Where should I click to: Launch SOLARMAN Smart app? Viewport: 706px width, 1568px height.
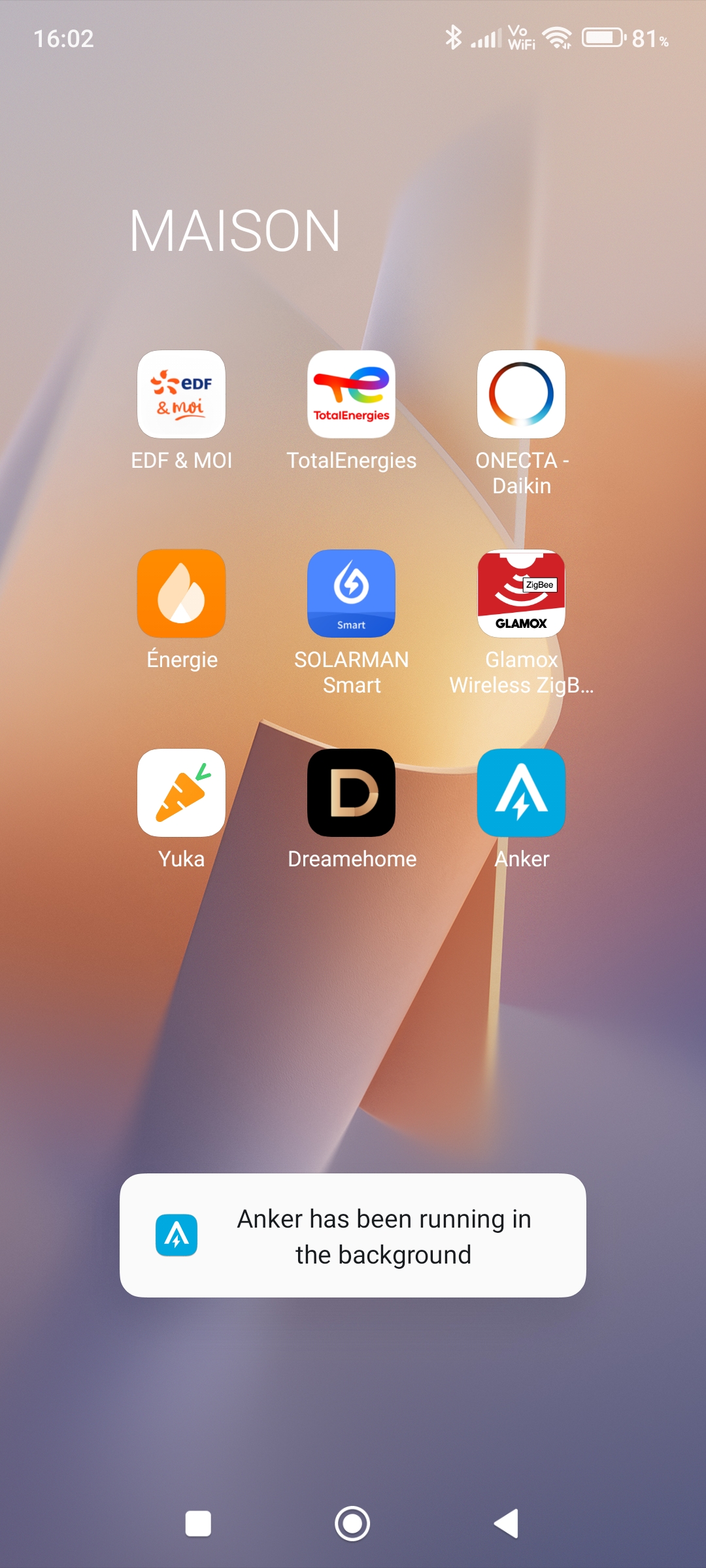point(351,593)
